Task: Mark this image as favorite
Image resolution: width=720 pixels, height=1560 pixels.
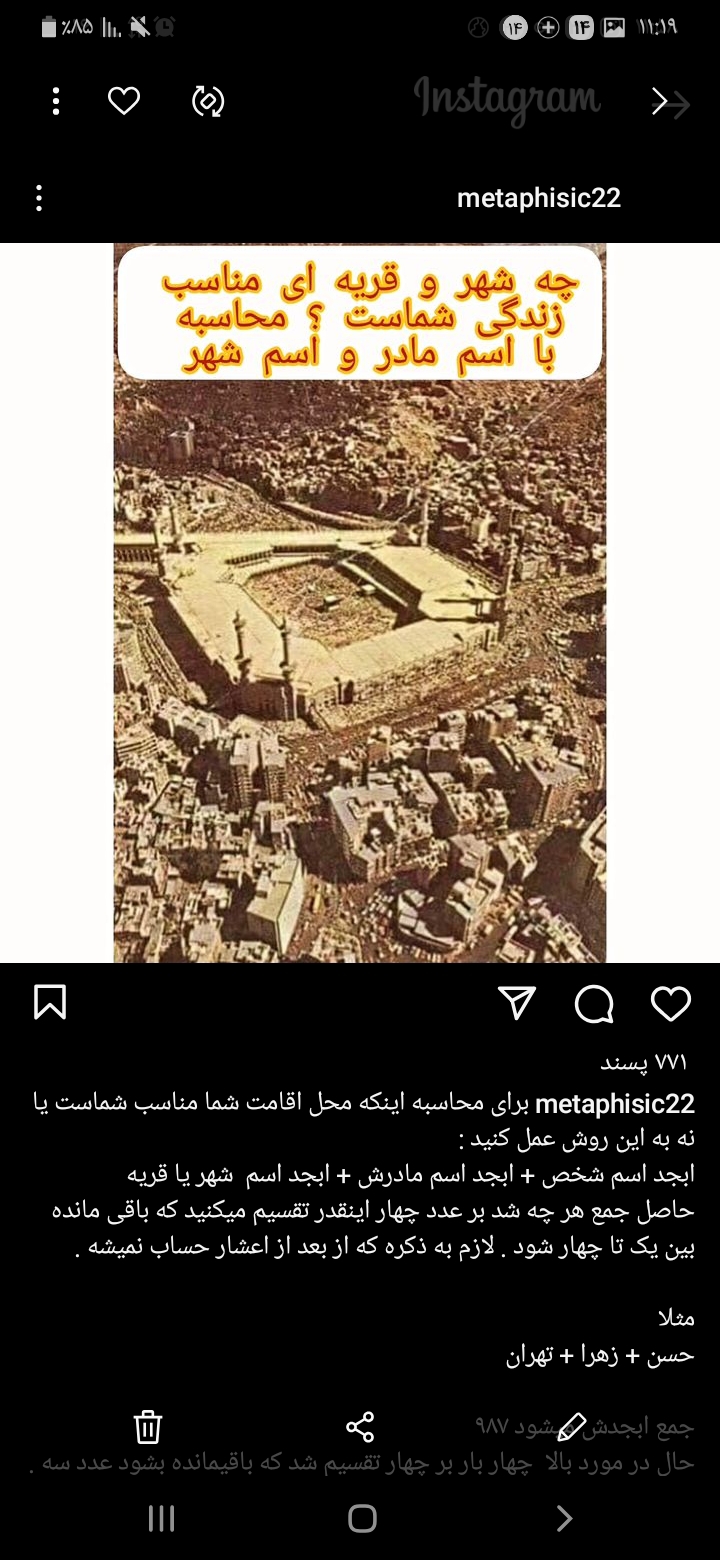Action: (x=124, y=101)
